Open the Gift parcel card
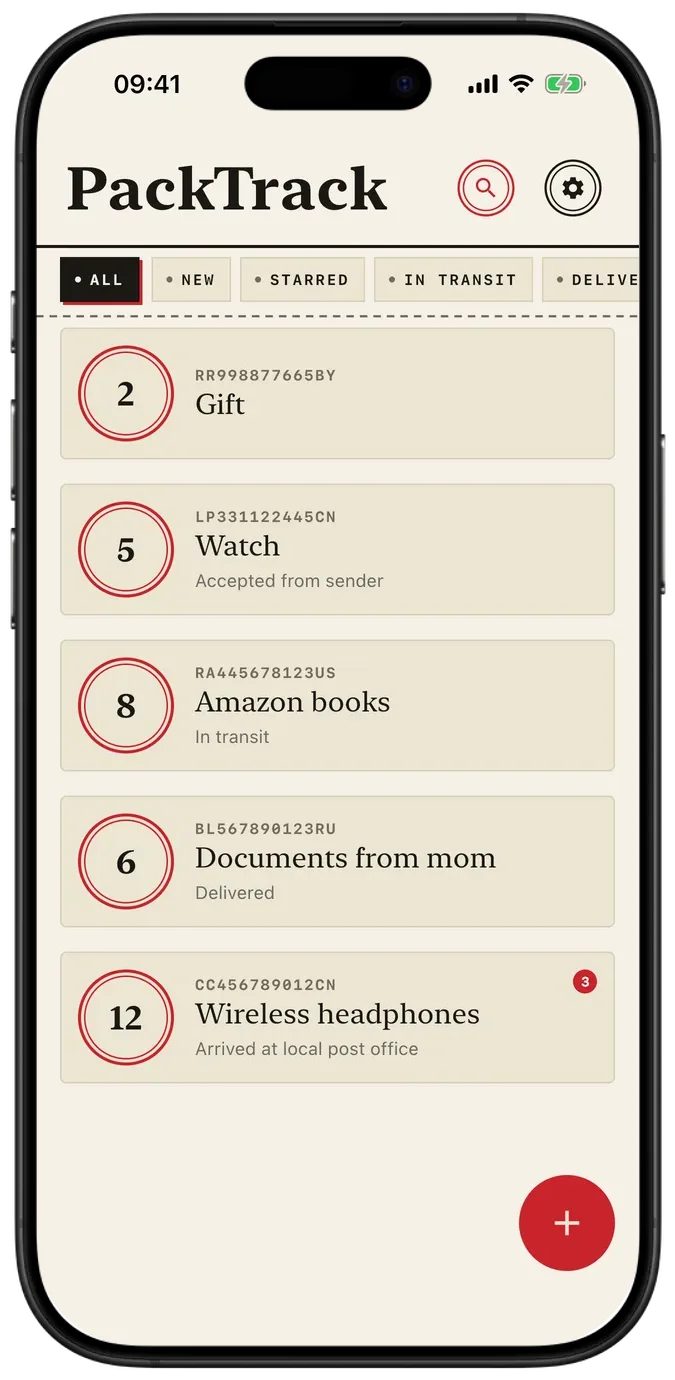675x1380 pixels. [337, 394]
